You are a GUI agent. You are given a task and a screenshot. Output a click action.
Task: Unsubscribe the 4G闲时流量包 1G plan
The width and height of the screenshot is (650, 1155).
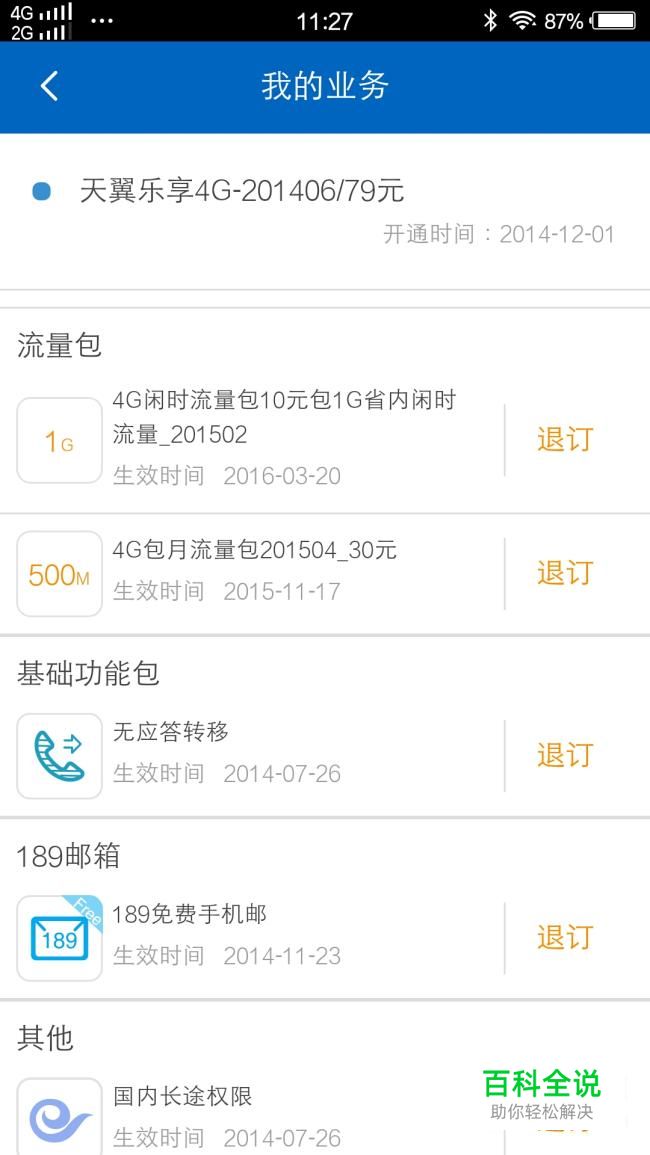(565, 440)
